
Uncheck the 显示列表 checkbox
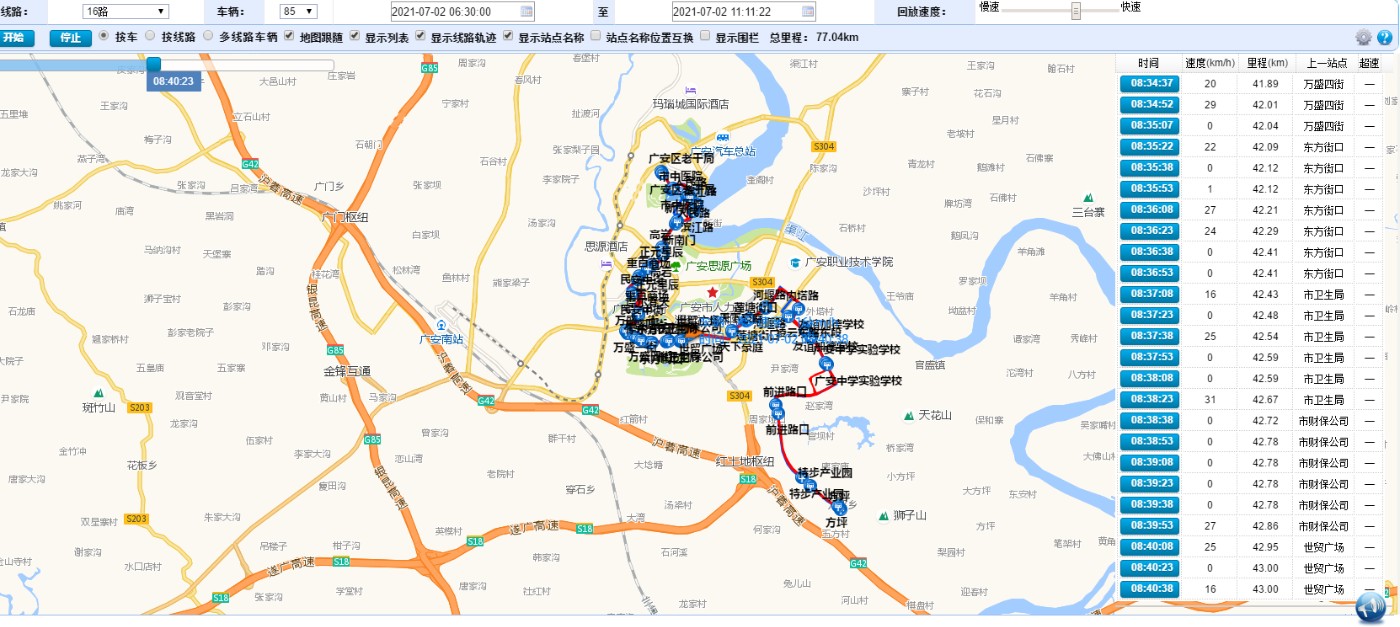point(355,36)
